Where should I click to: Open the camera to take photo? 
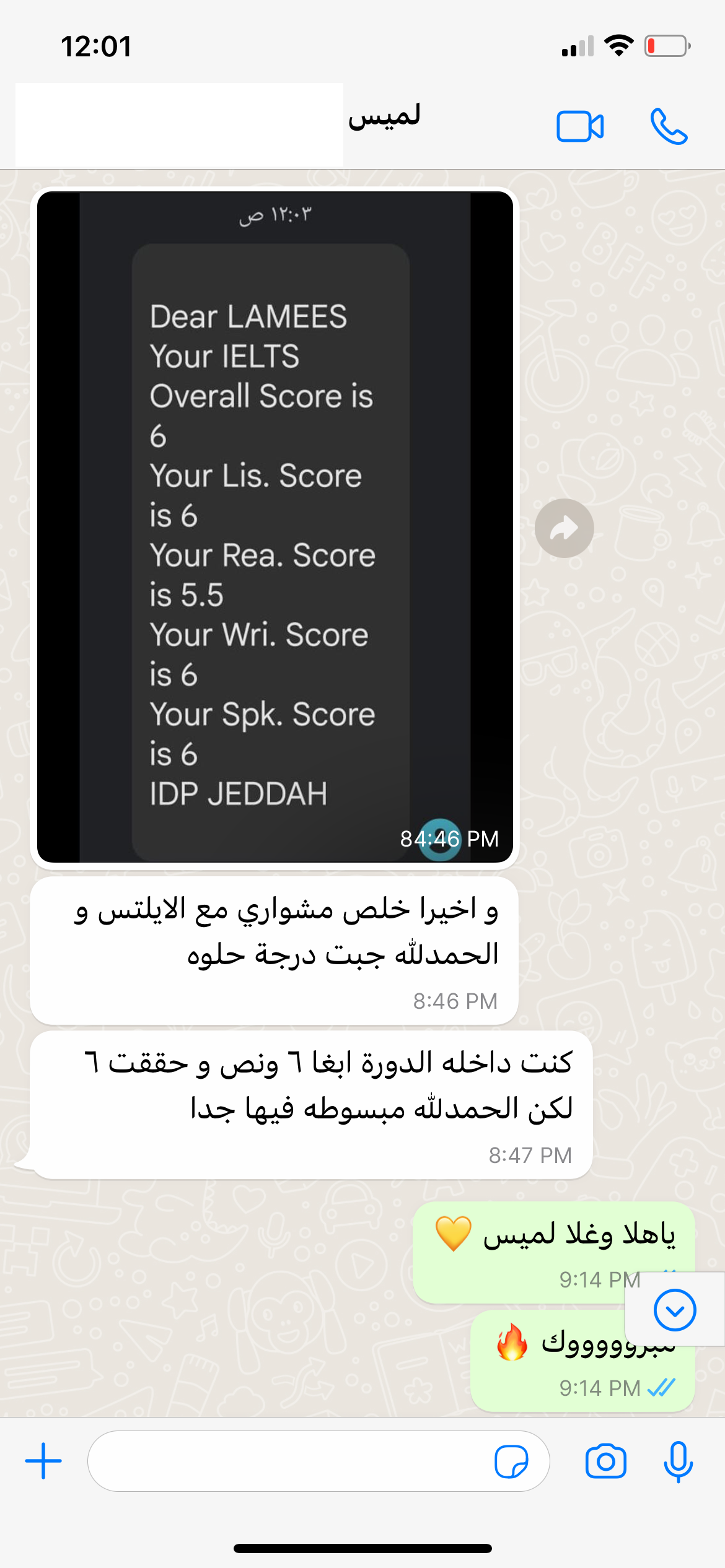pos(605,1461)
